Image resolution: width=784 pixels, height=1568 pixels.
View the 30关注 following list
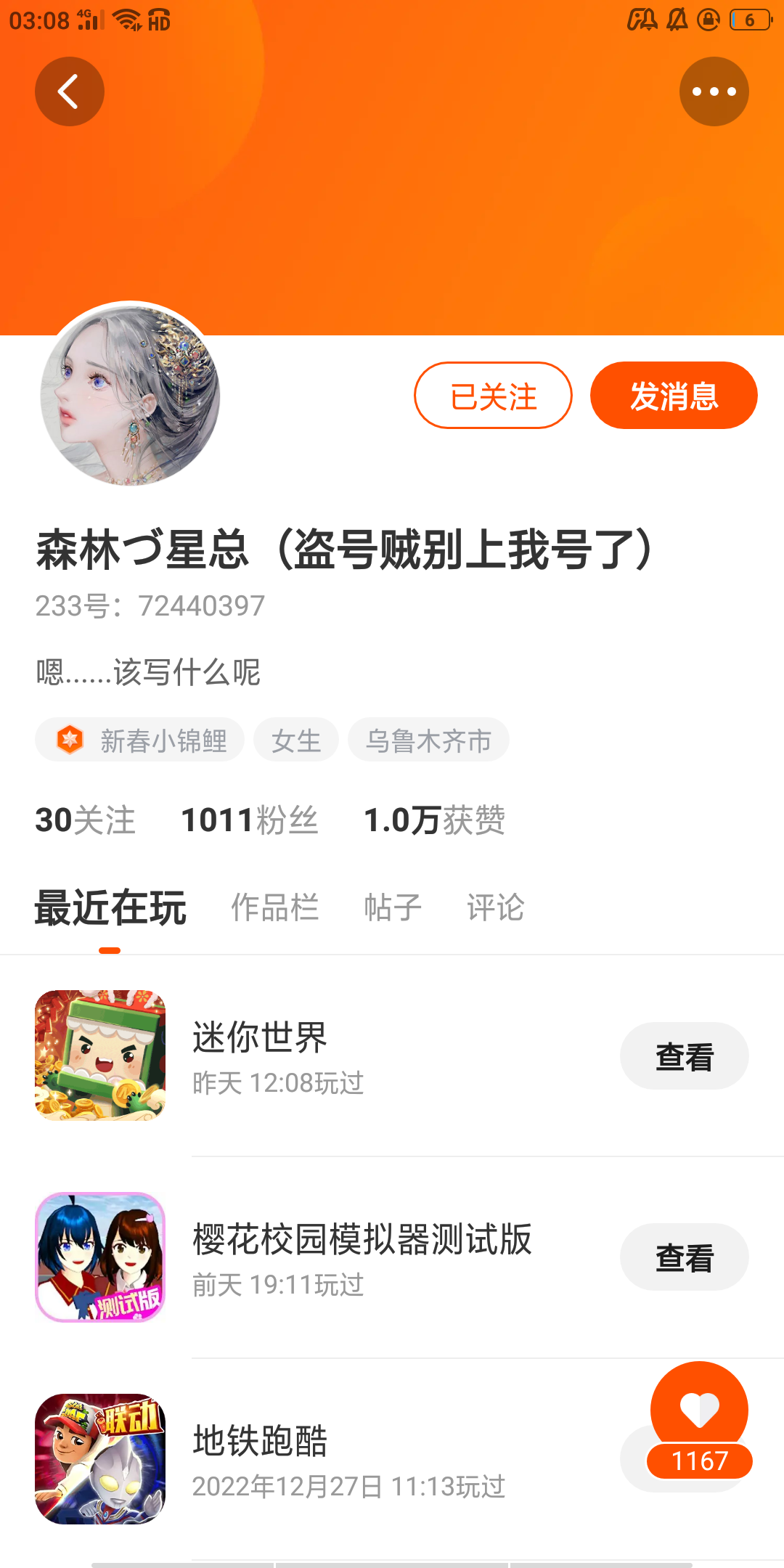(86, 820)
